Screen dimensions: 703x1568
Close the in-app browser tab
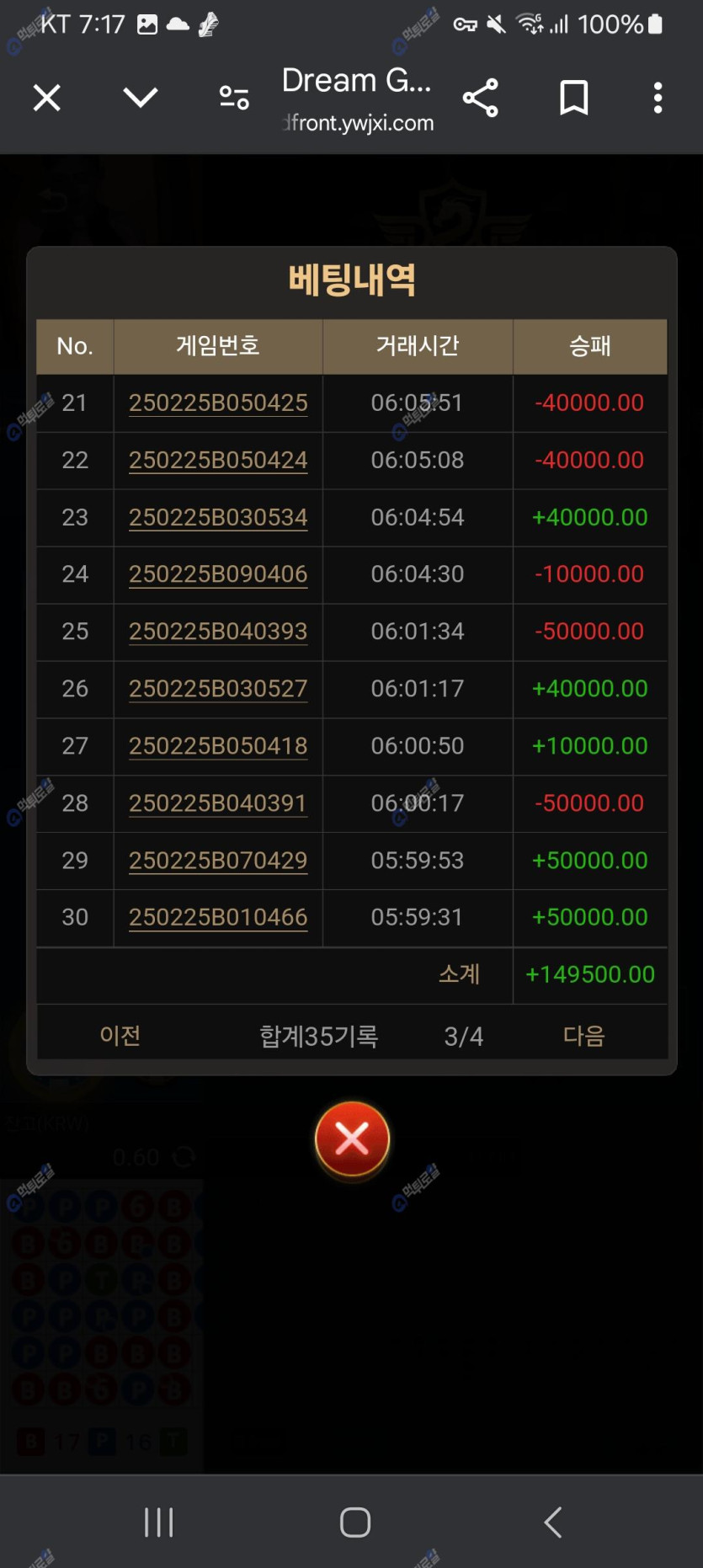click(47, 98)
